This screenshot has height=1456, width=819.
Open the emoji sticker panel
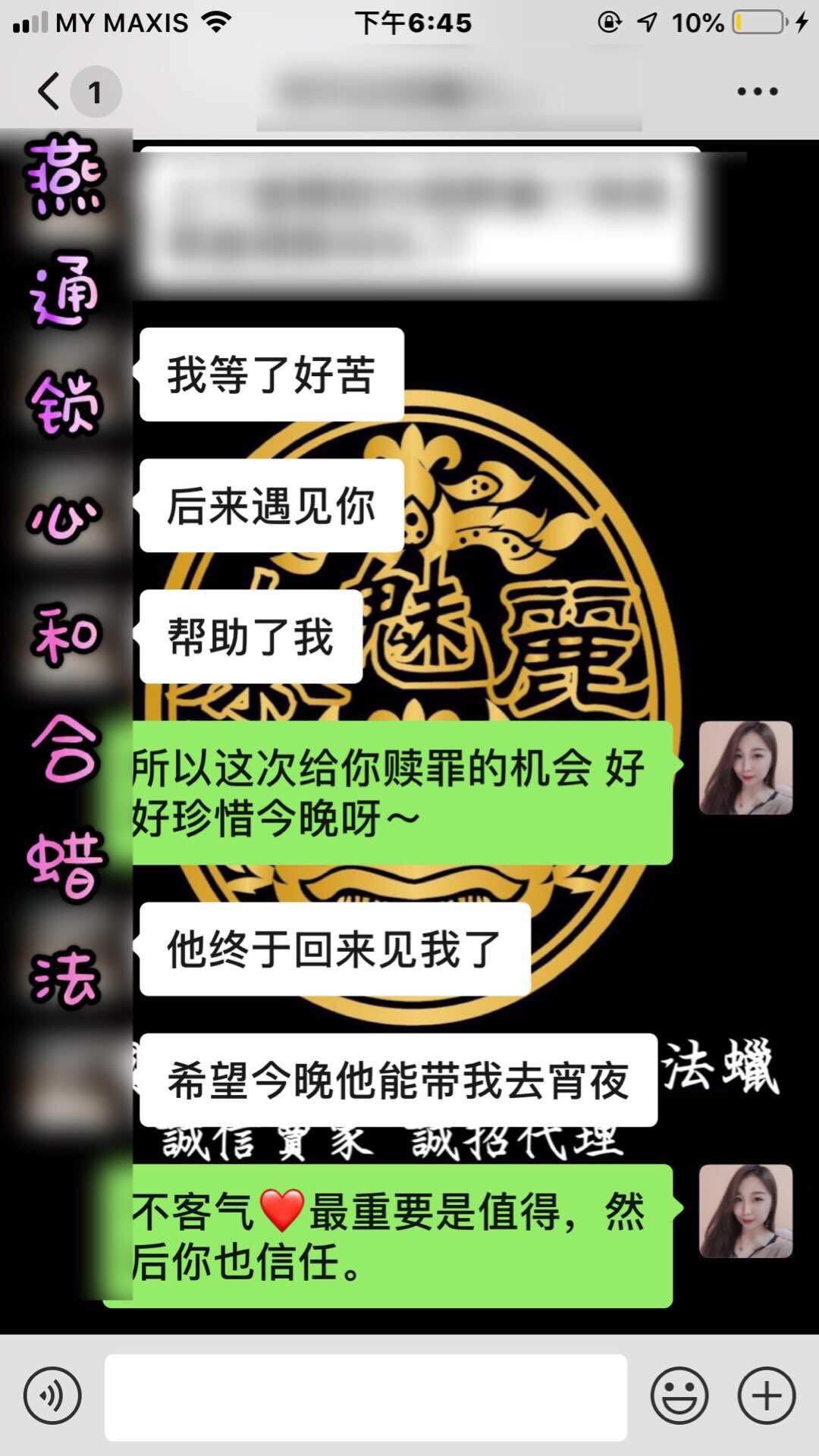(679, 1395)
